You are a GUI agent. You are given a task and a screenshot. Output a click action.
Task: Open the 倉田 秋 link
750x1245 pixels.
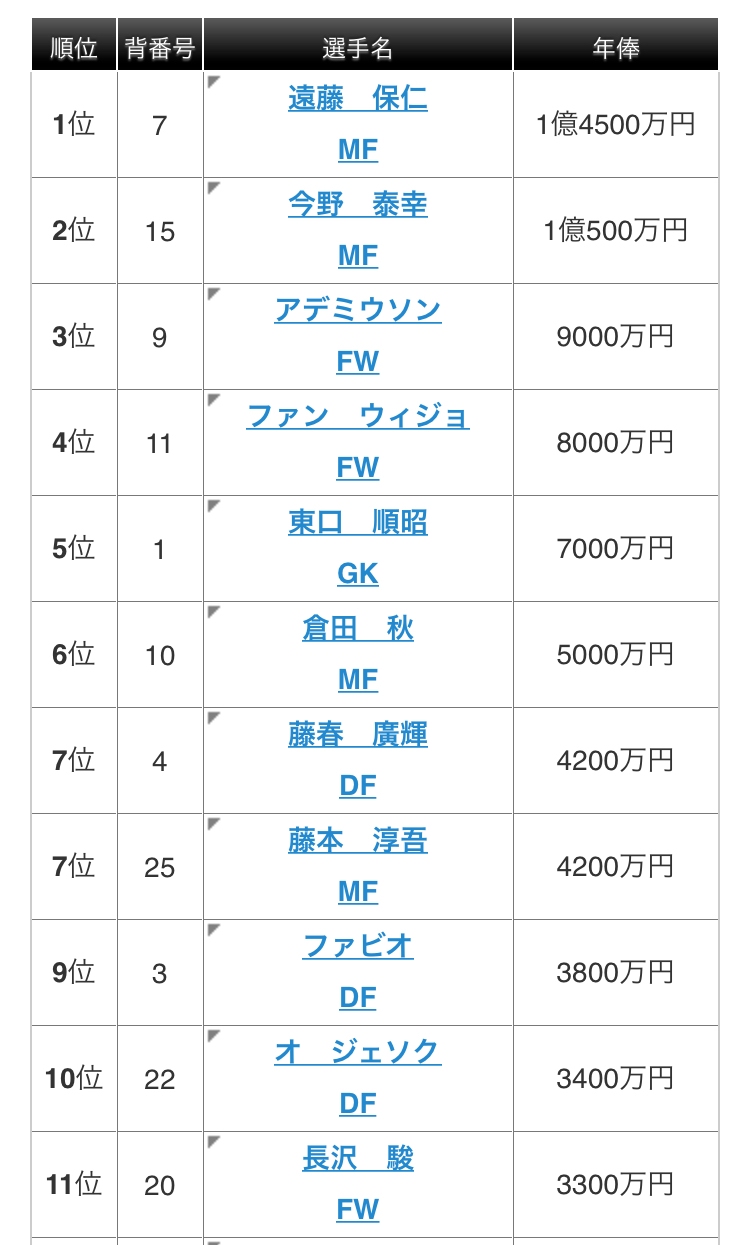[x=358, y=628]
